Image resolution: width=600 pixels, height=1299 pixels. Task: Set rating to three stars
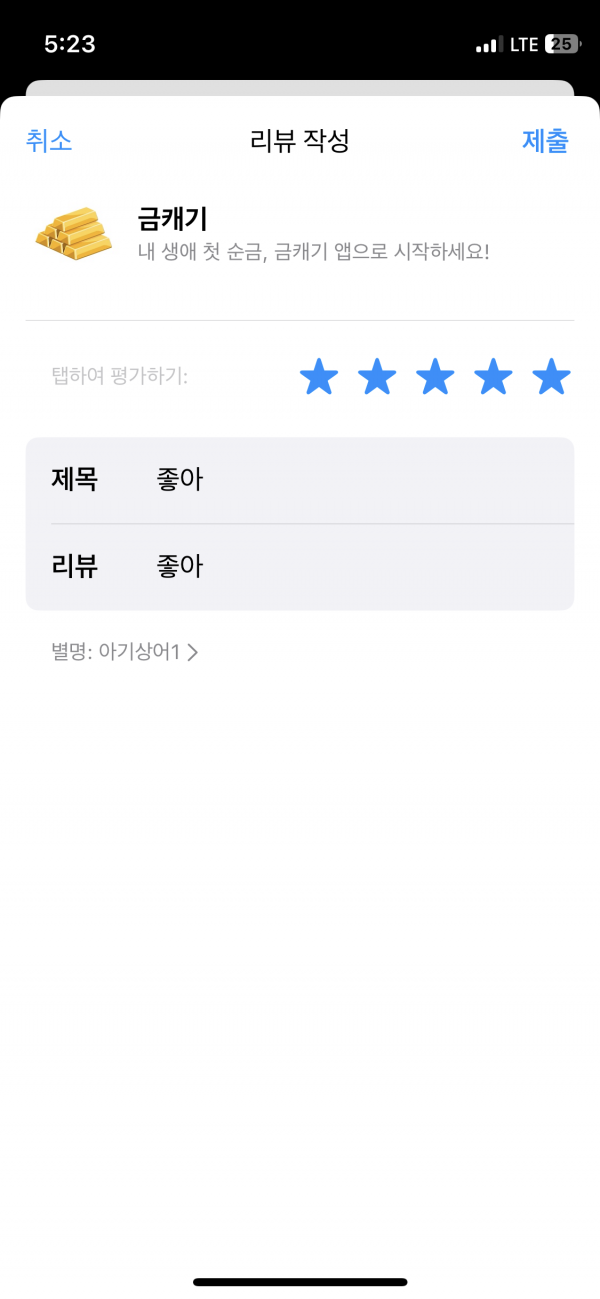(435, 378)
